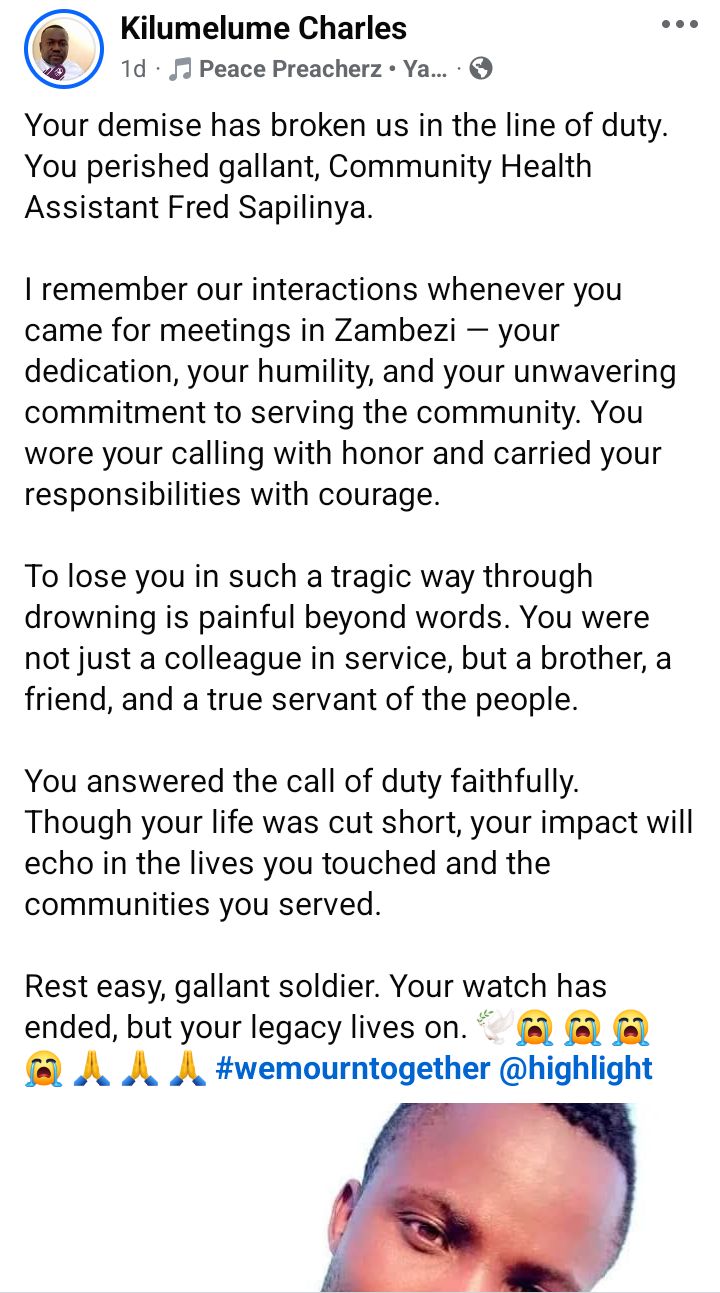Open Kilumelume Charles's profile picture
Image resolution: width=720 pixels, height=1293 pixels.
click(x=62, y=47)
